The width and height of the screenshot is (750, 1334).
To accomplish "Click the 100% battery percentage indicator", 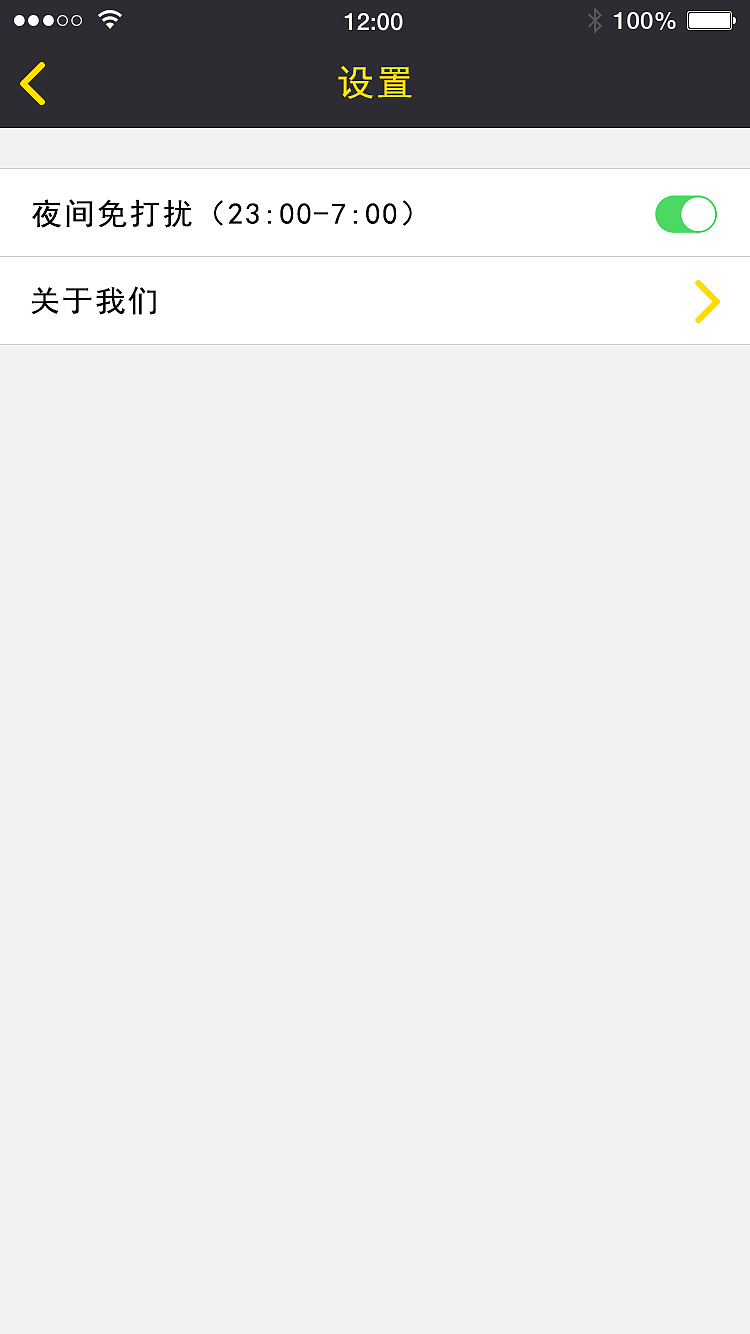I will (x=646, y=19).
